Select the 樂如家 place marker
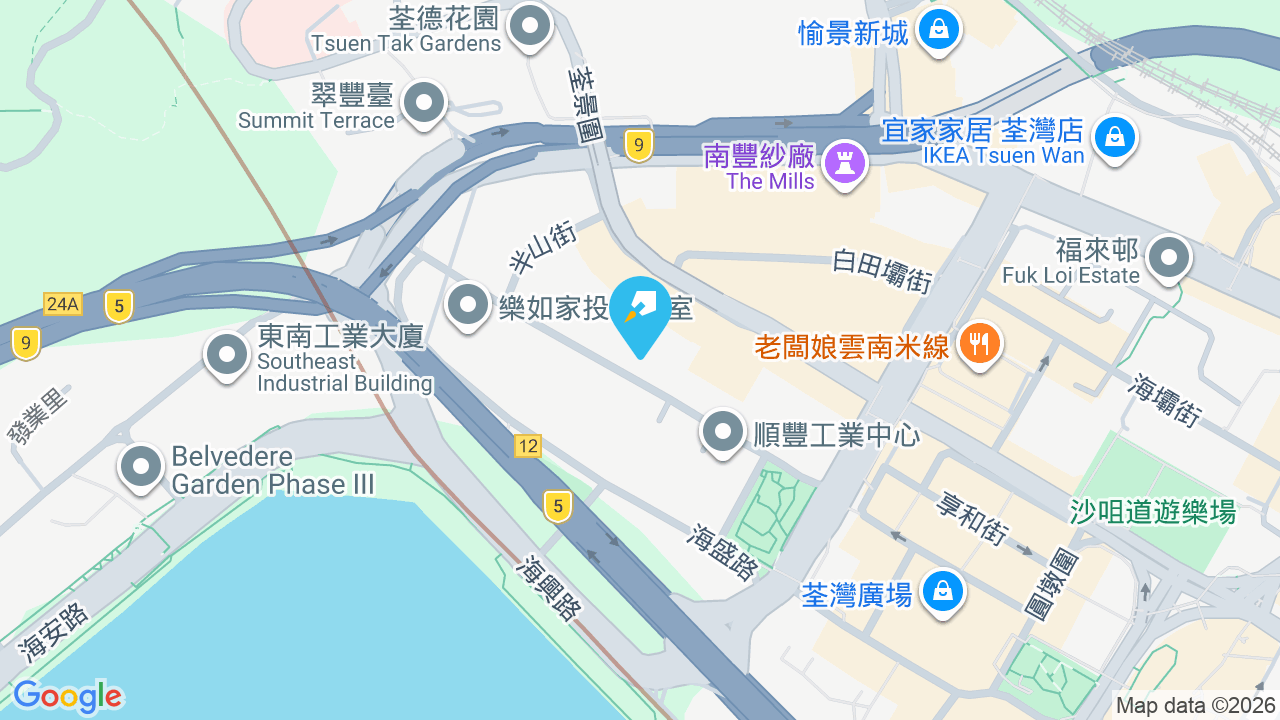Image resolution: width=1280 pixels, height=720 pixels. click(467, 307)
